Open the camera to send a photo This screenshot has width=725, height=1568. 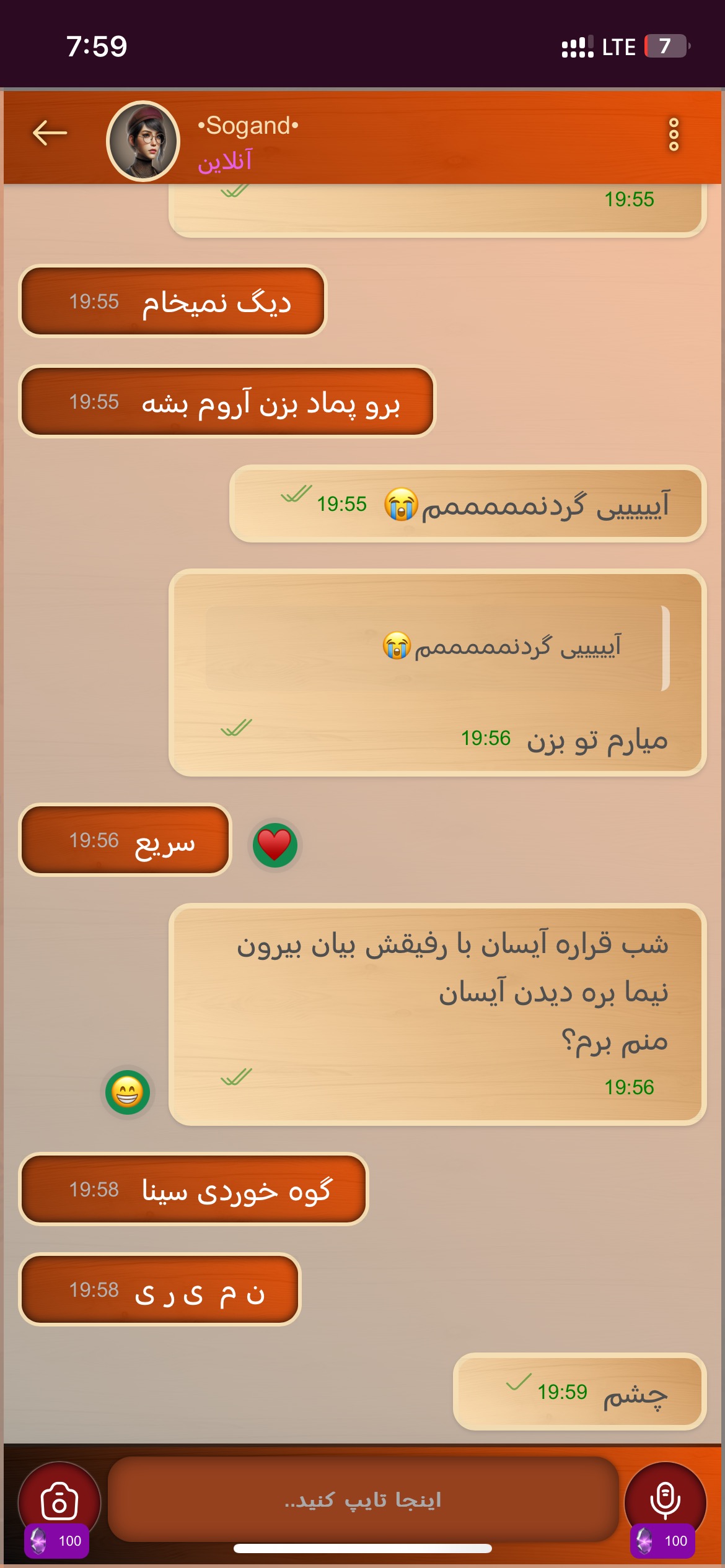(59, 1500)
